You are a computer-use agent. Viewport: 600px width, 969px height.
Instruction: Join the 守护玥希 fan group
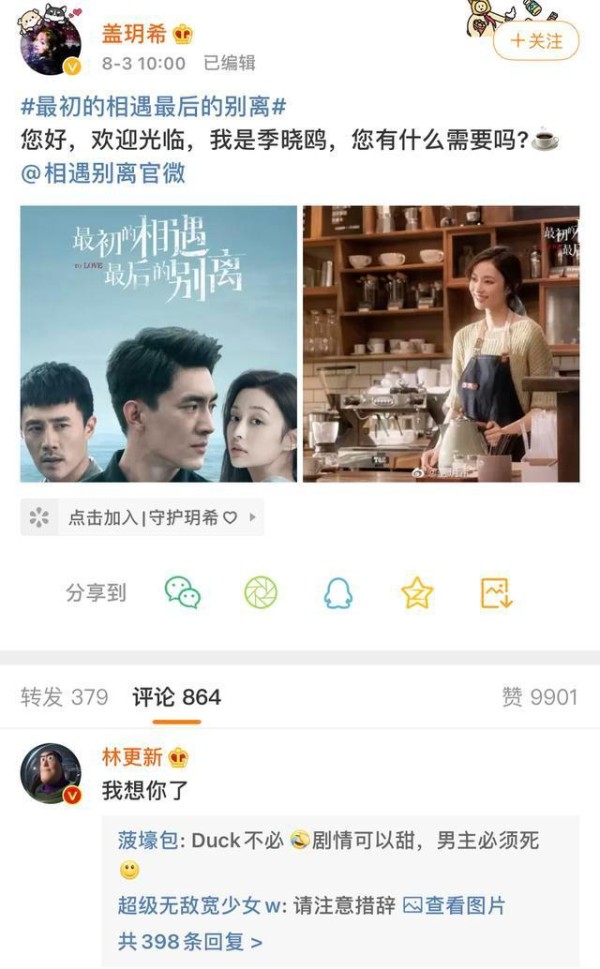pos(142,517)
